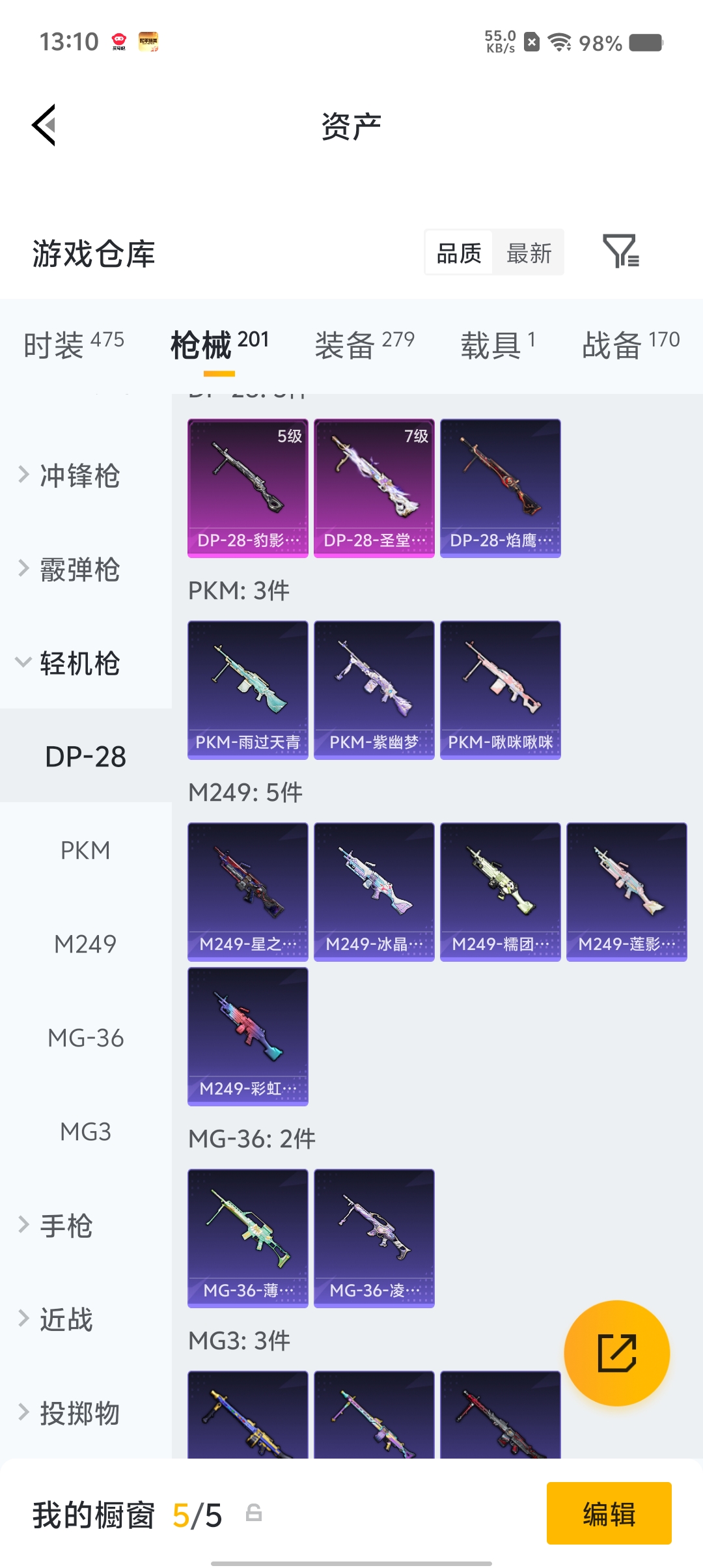The height and width of the screenshot is (1568, 703).
Task: Select PKM in the side list
Action: tap(85, 850)
